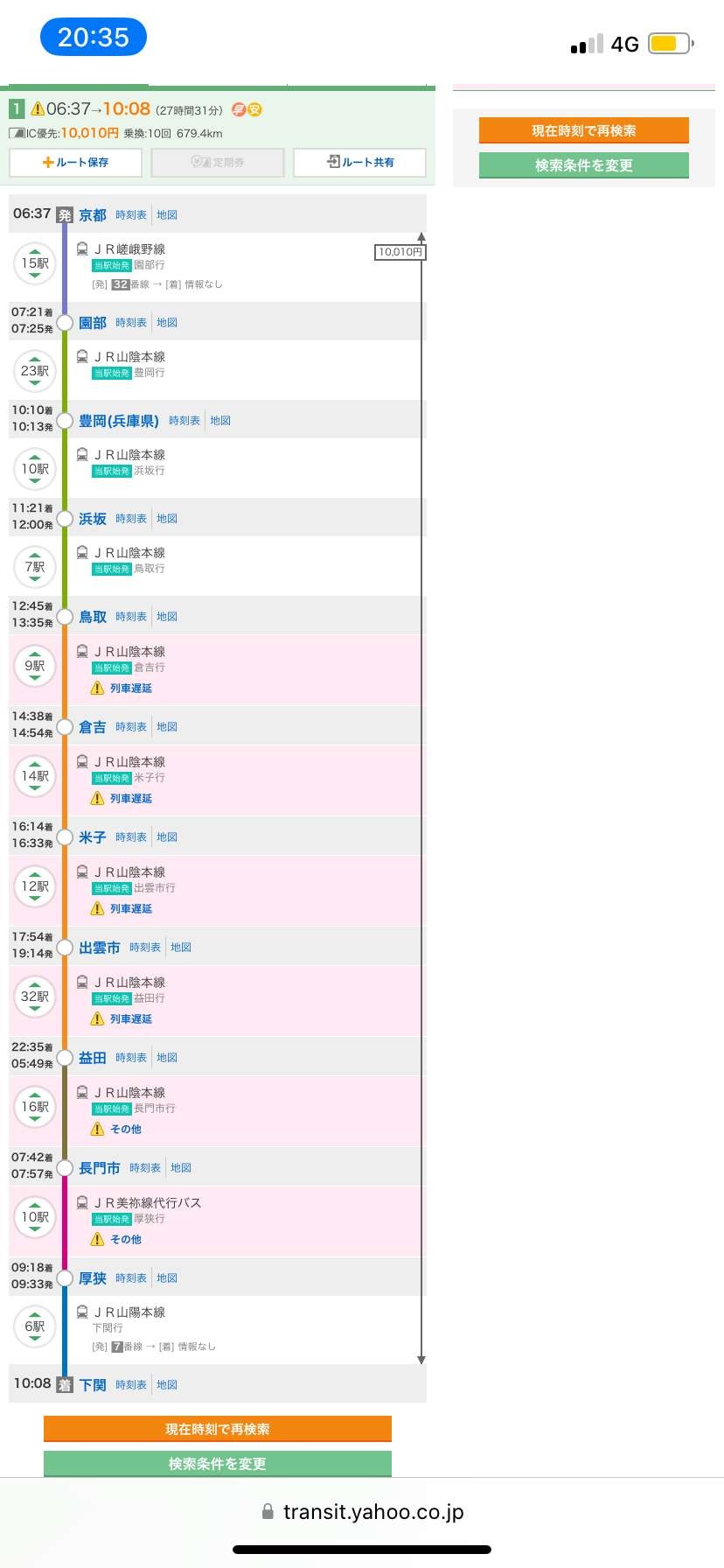Expand the 32駅 stops toward 益田

(x=35, y=997)
